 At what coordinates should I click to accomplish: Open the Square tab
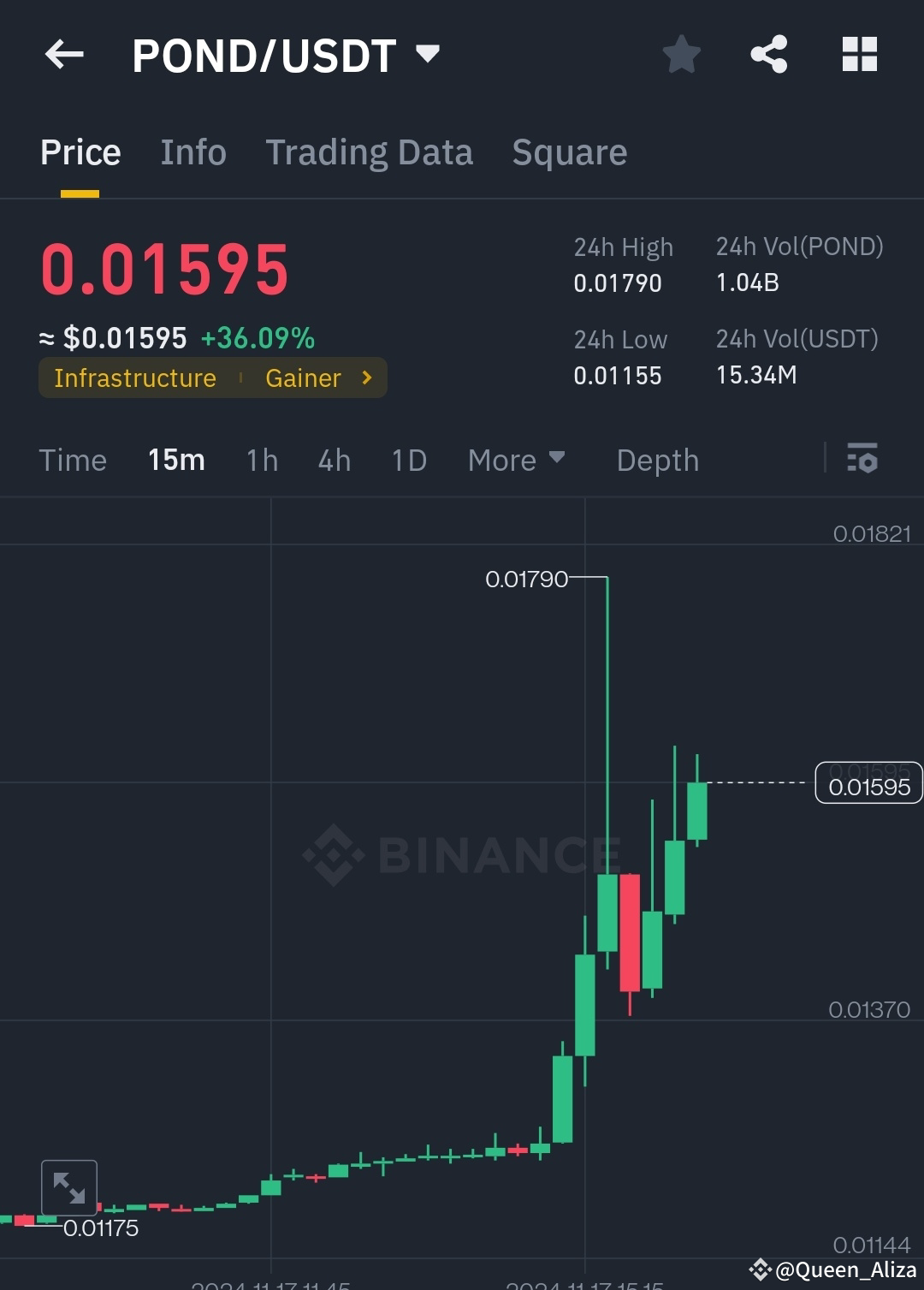coord(569,152)
